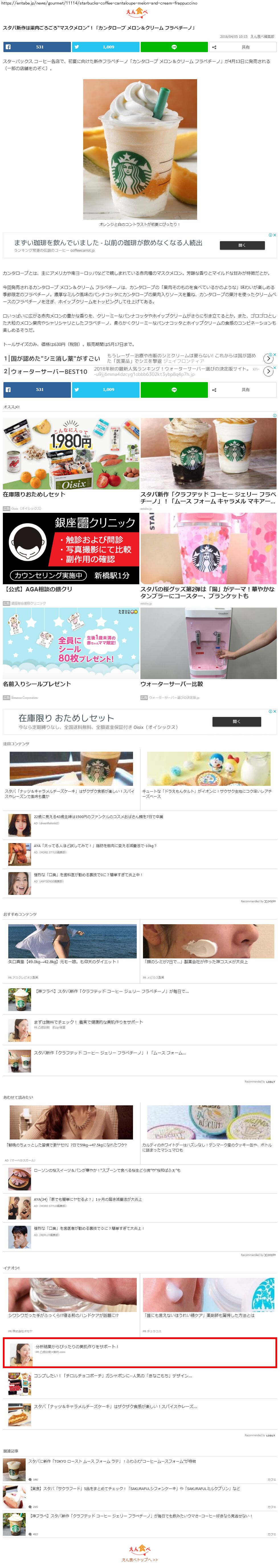Open the 共有 share option at top
280x1568 pixels.
coord(243,47)
